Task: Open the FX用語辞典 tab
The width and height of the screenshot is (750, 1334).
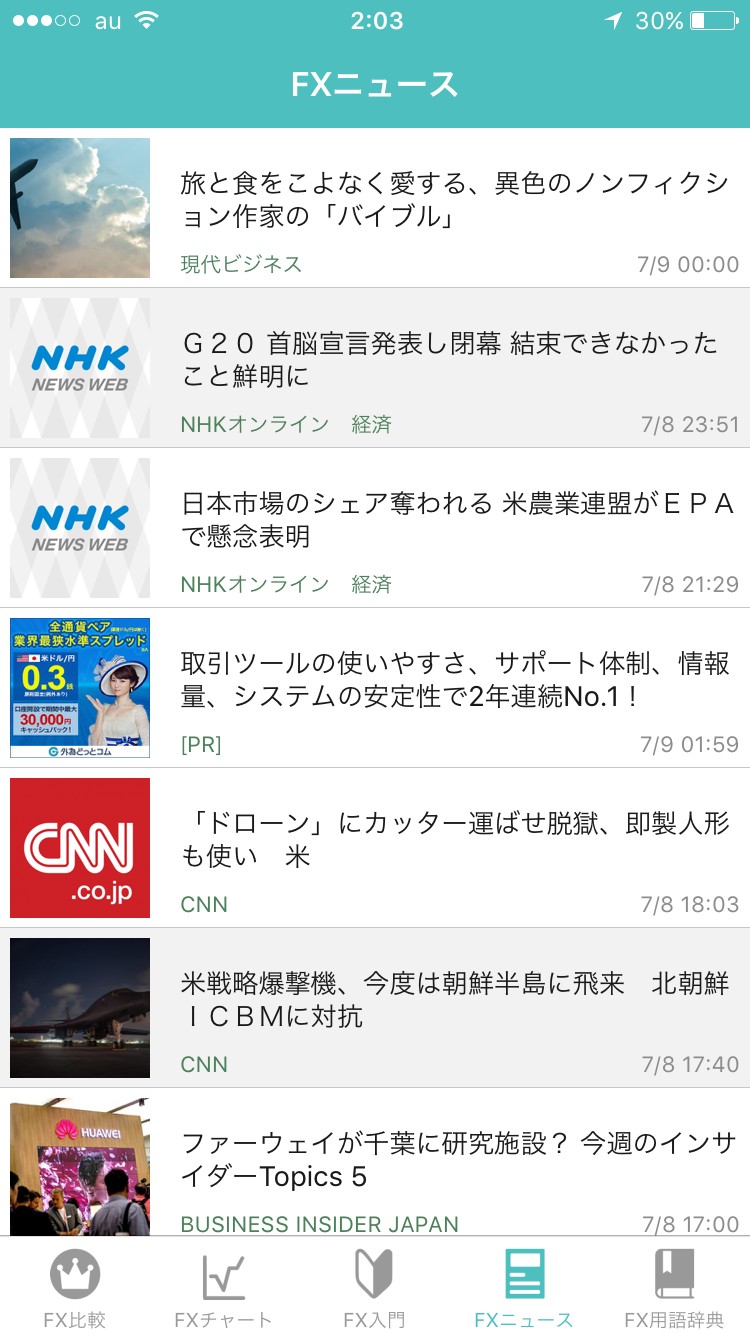Action: pyautogui.click(x=674, y=1287)
